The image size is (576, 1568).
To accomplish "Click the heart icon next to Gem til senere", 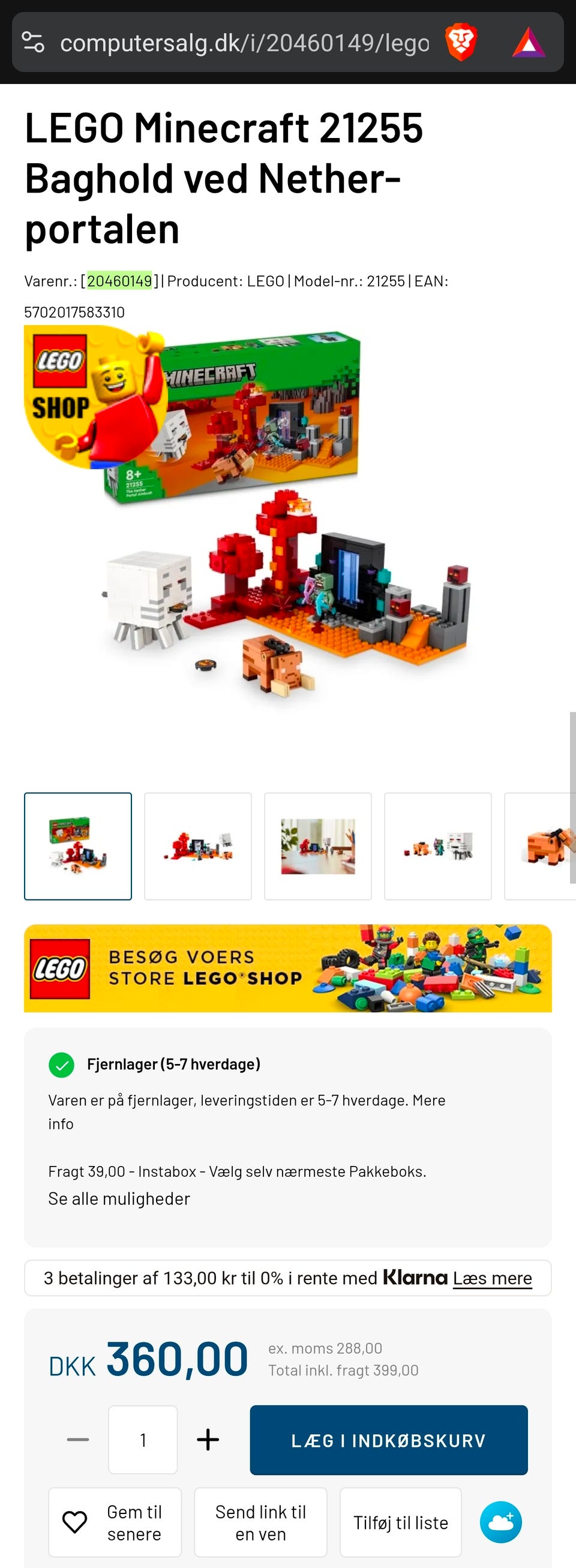I will point(76,1523).
